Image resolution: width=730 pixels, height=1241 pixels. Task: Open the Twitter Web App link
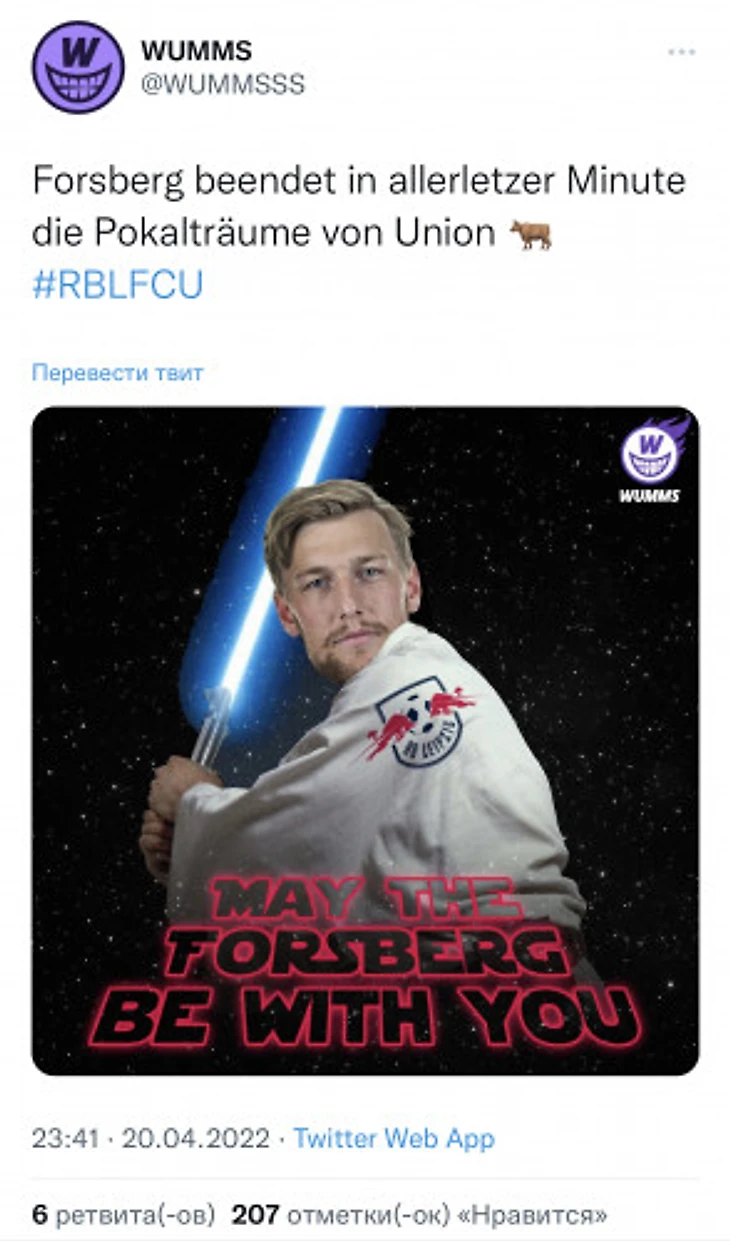click(394, 1138)
